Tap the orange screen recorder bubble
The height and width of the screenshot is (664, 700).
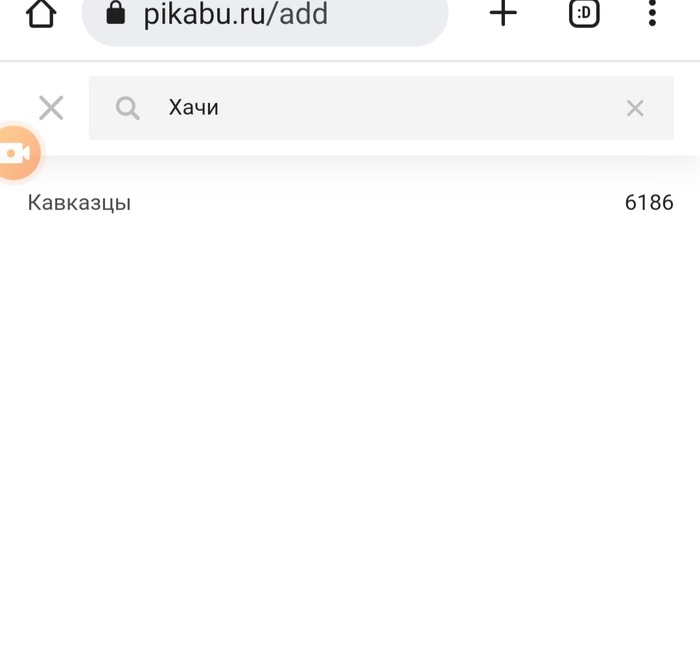[16, 153]
